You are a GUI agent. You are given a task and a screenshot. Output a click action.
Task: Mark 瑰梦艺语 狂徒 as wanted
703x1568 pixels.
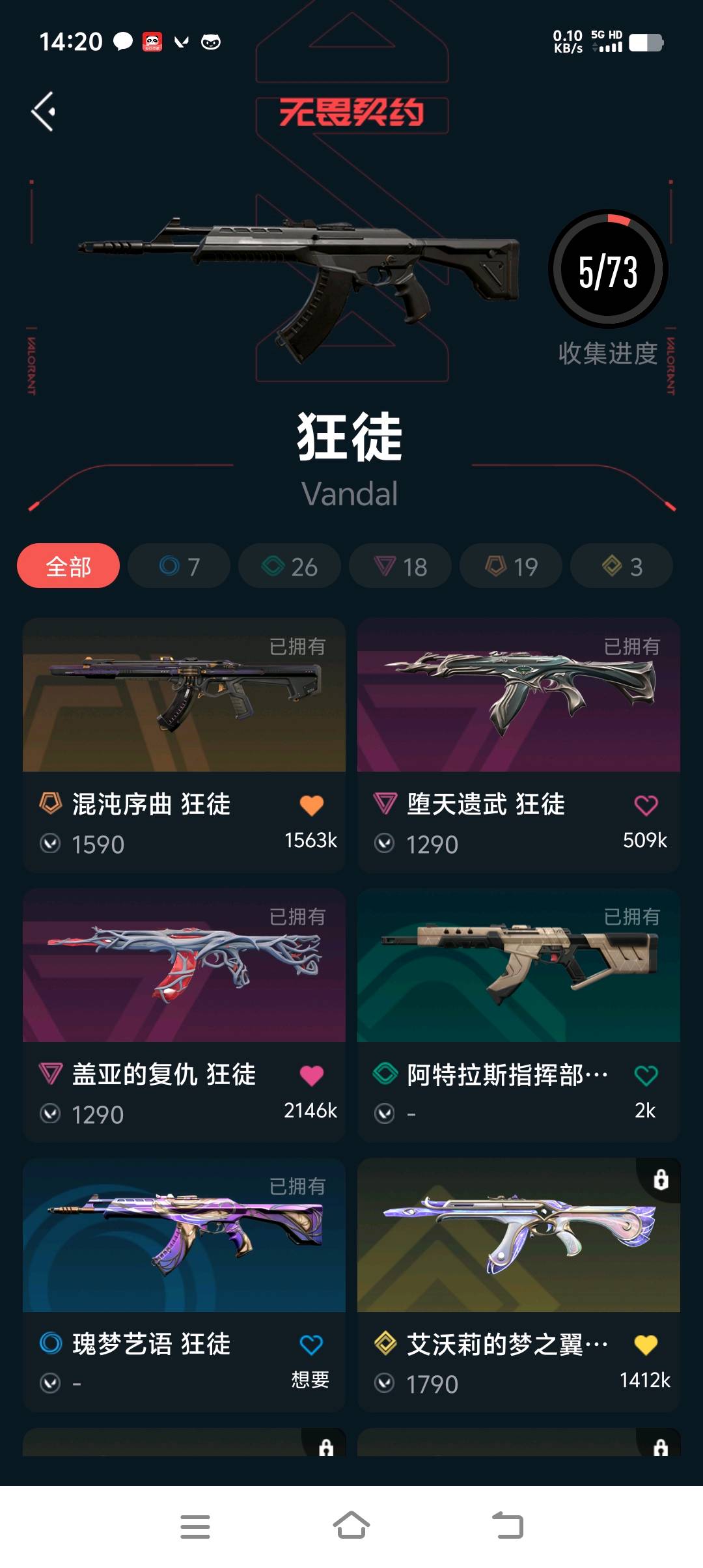point(311,1345)
